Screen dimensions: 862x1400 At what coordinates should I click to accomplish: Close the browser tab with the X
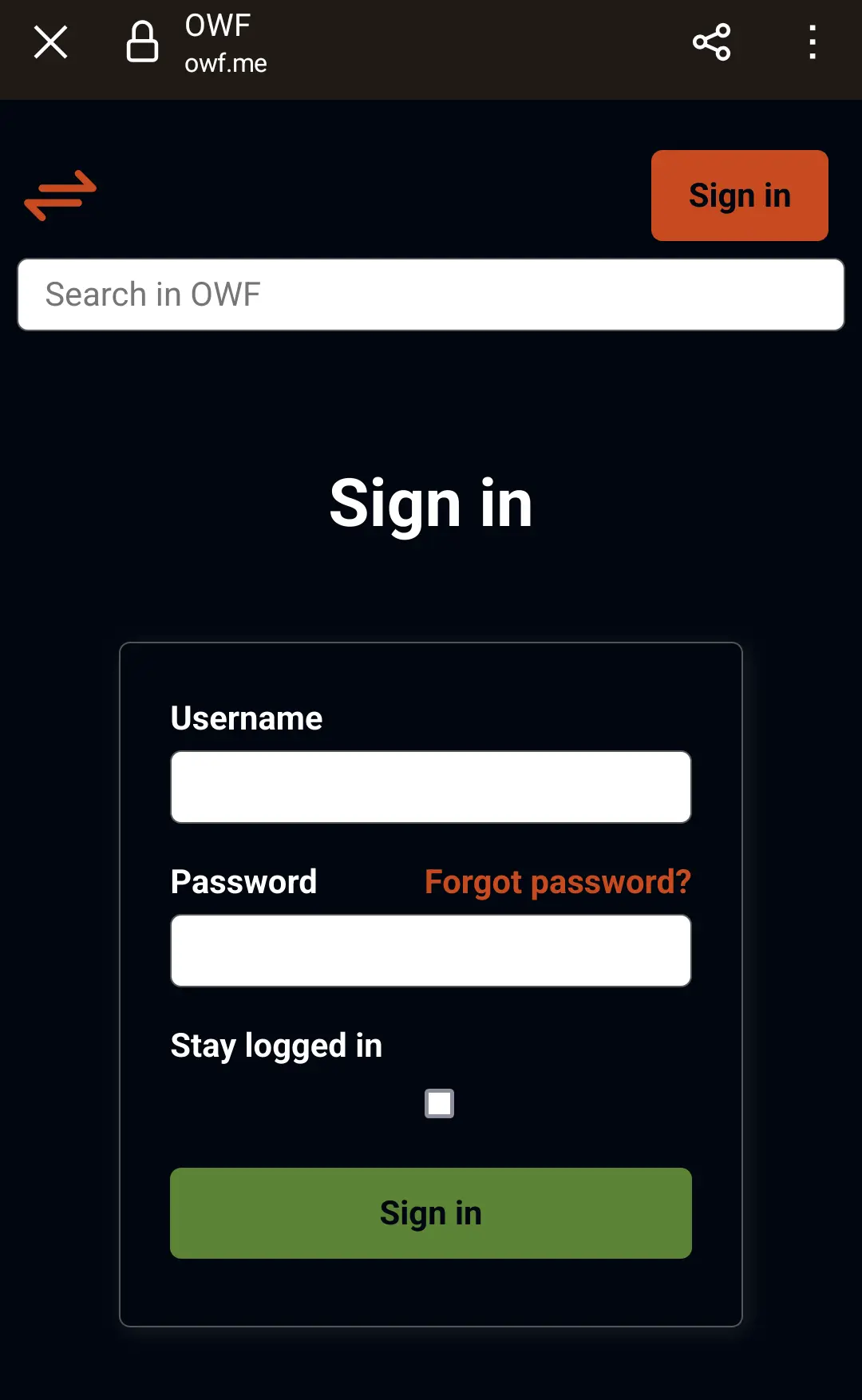click(x=51, y=42)
